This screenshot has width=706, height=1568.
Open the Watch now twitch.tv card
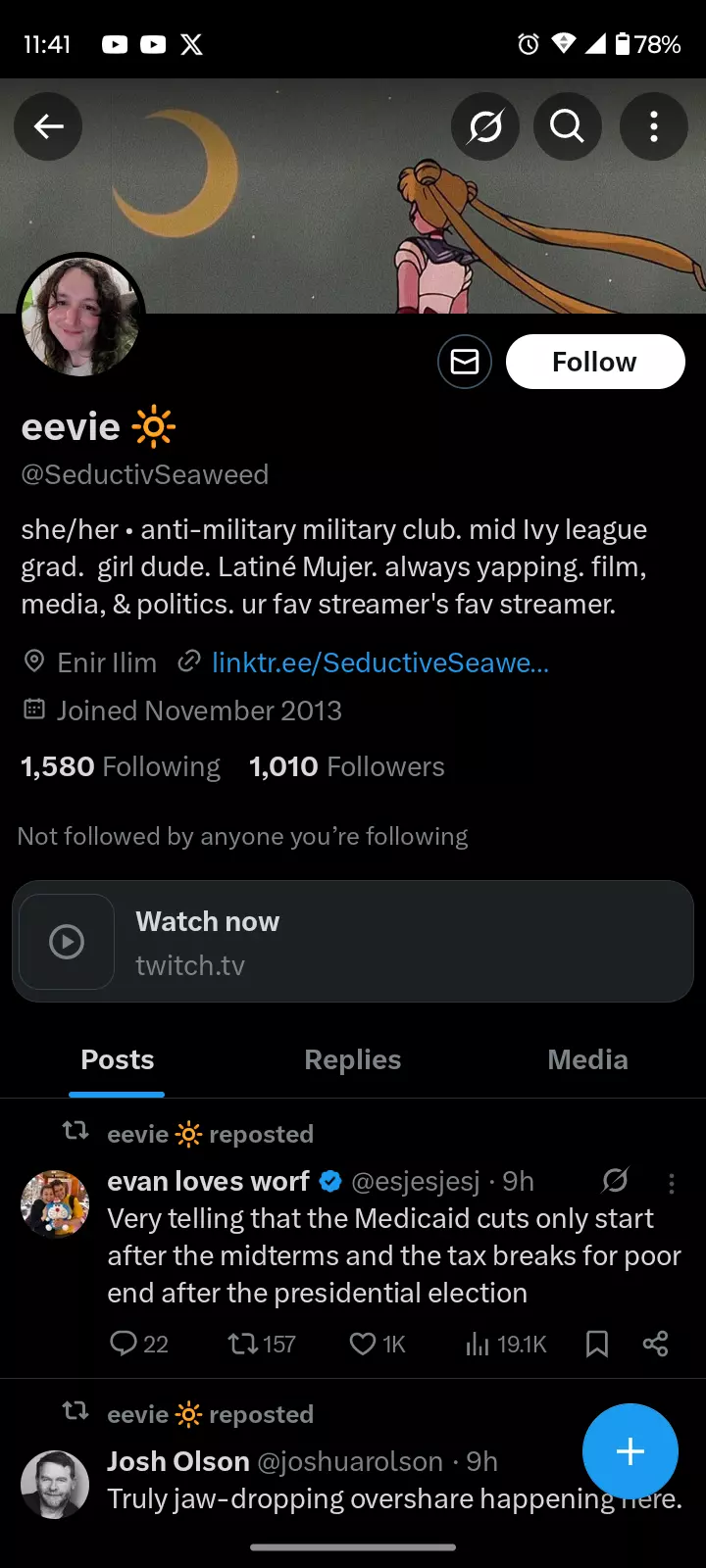353,942
